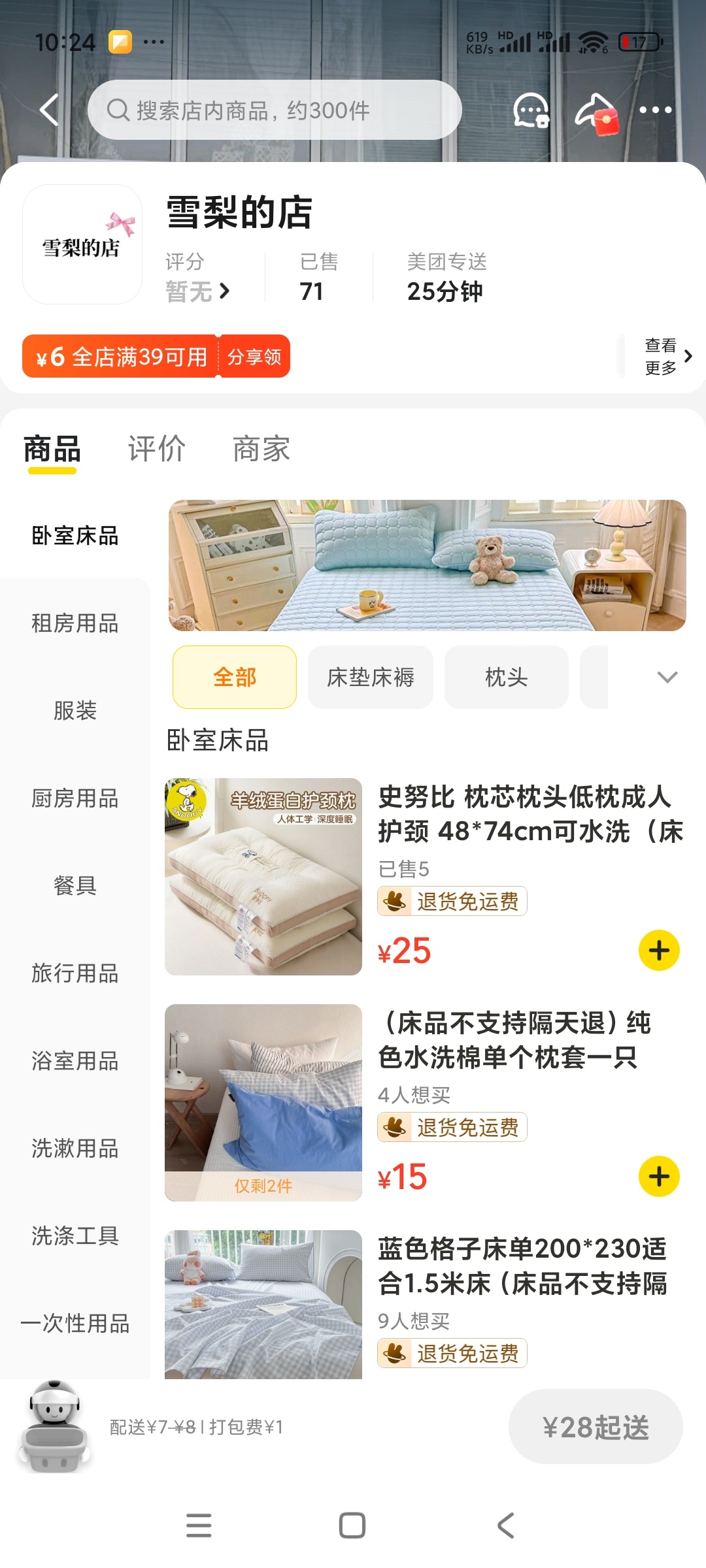The image size is (706, 1568).
Task: View the store's rating details
Action: click(x=197, y=291)
